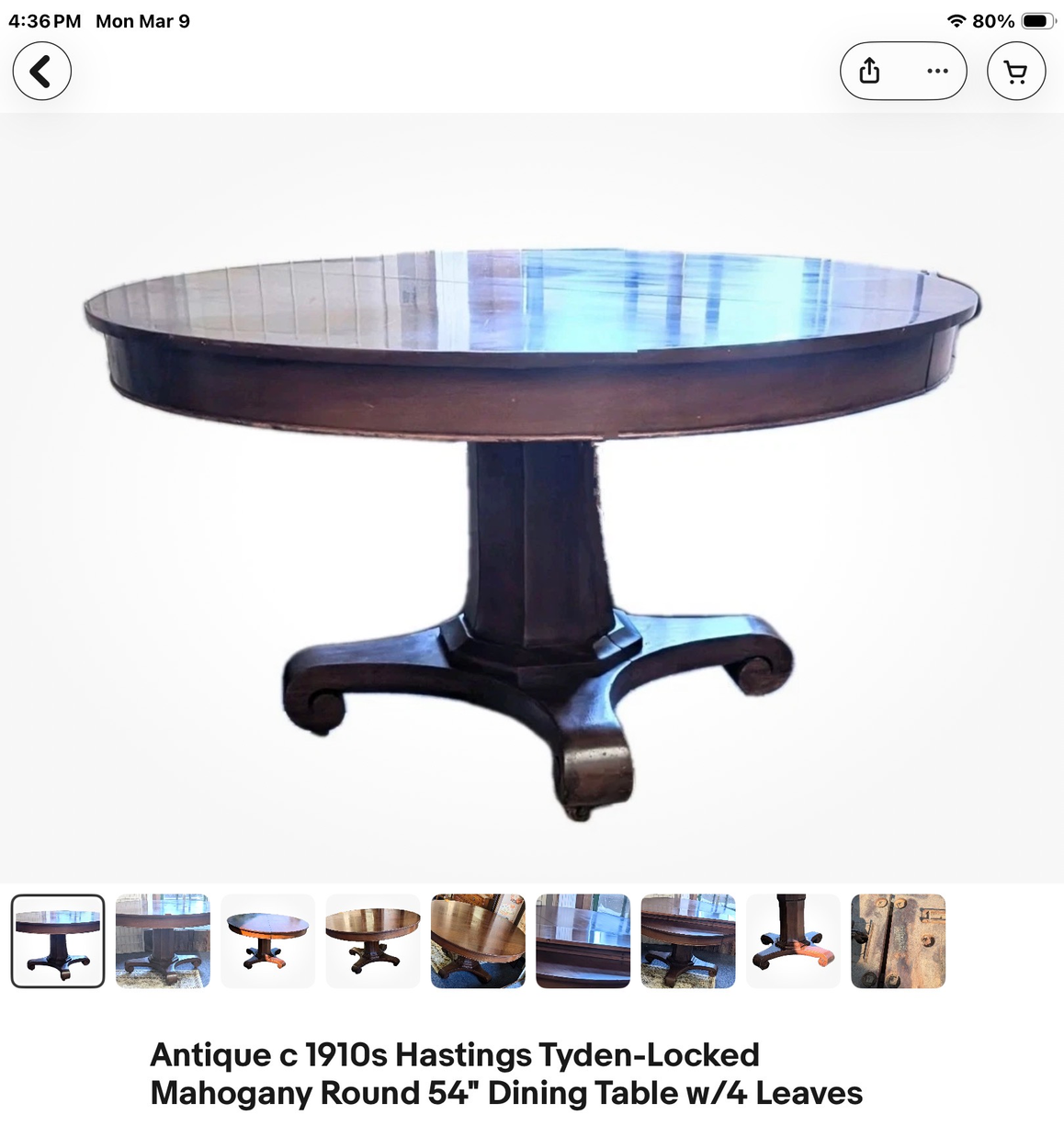Show the pedestal base close-up thumbnail
The image size is (1064, 1148).
793,940
